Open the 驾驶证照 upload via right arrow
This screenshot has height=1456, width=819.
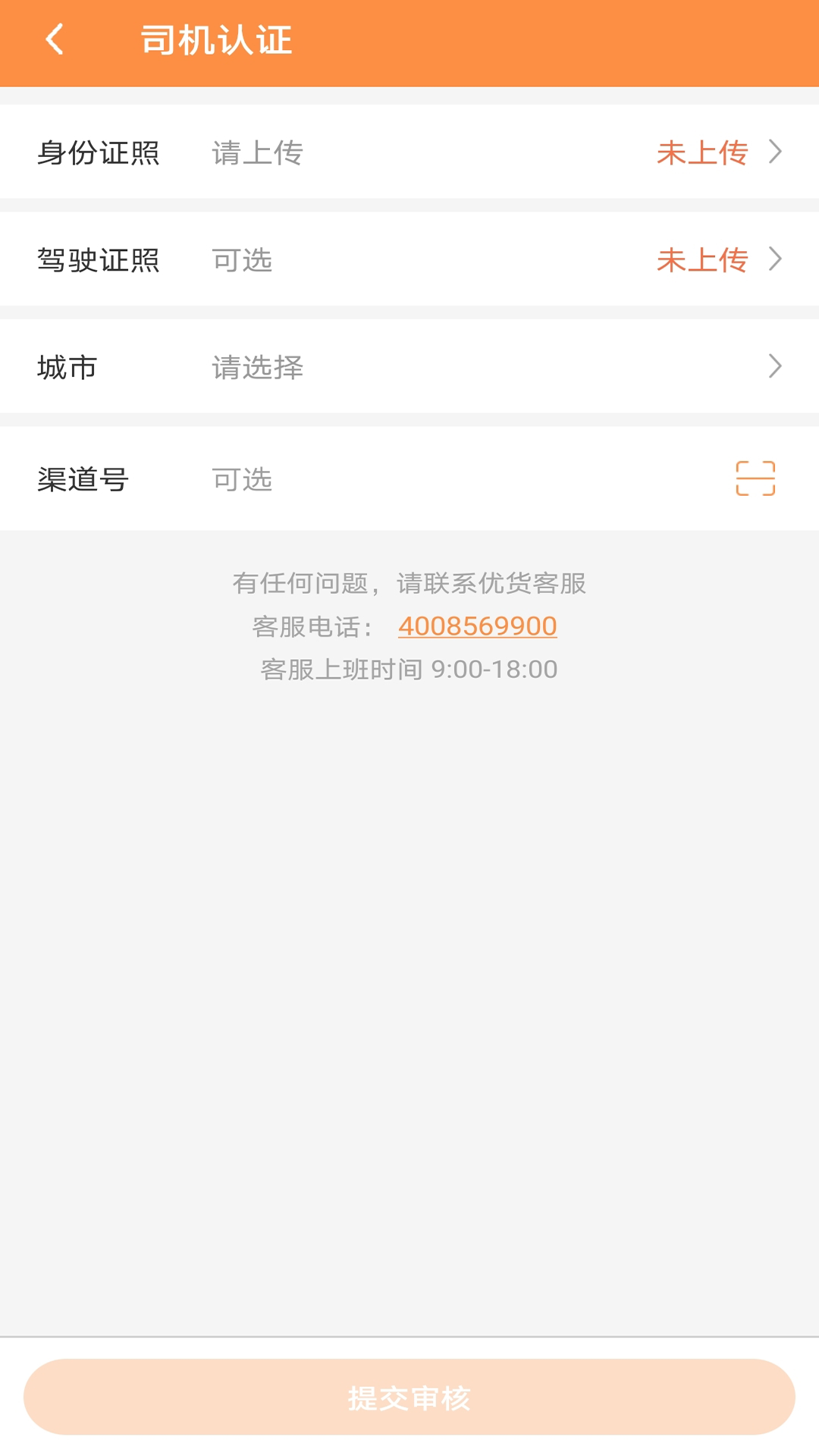[775, 259]
